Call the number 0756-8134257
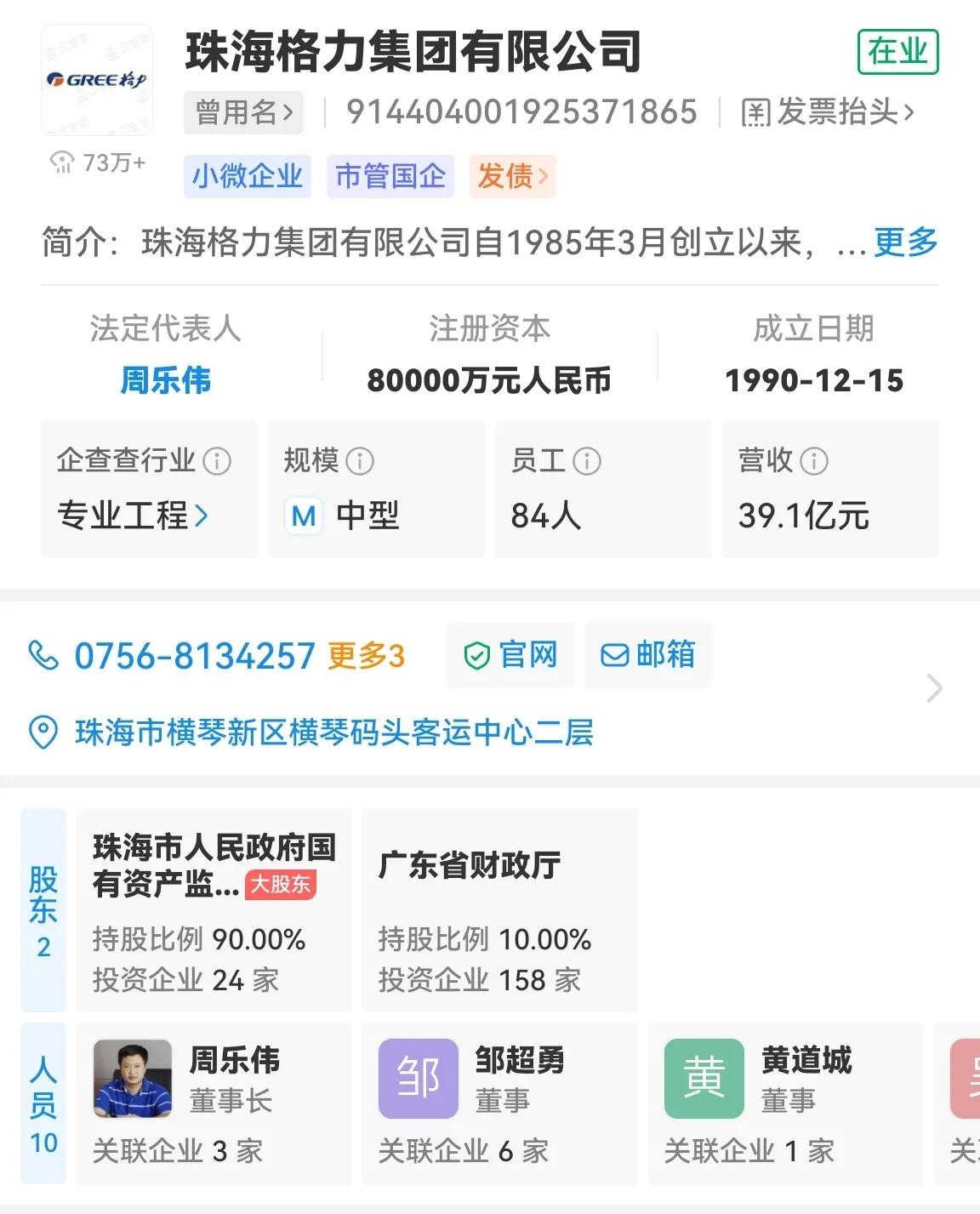Image resolution: width=980 pixels, height=1214 pixels. click(x=194, y=656)
